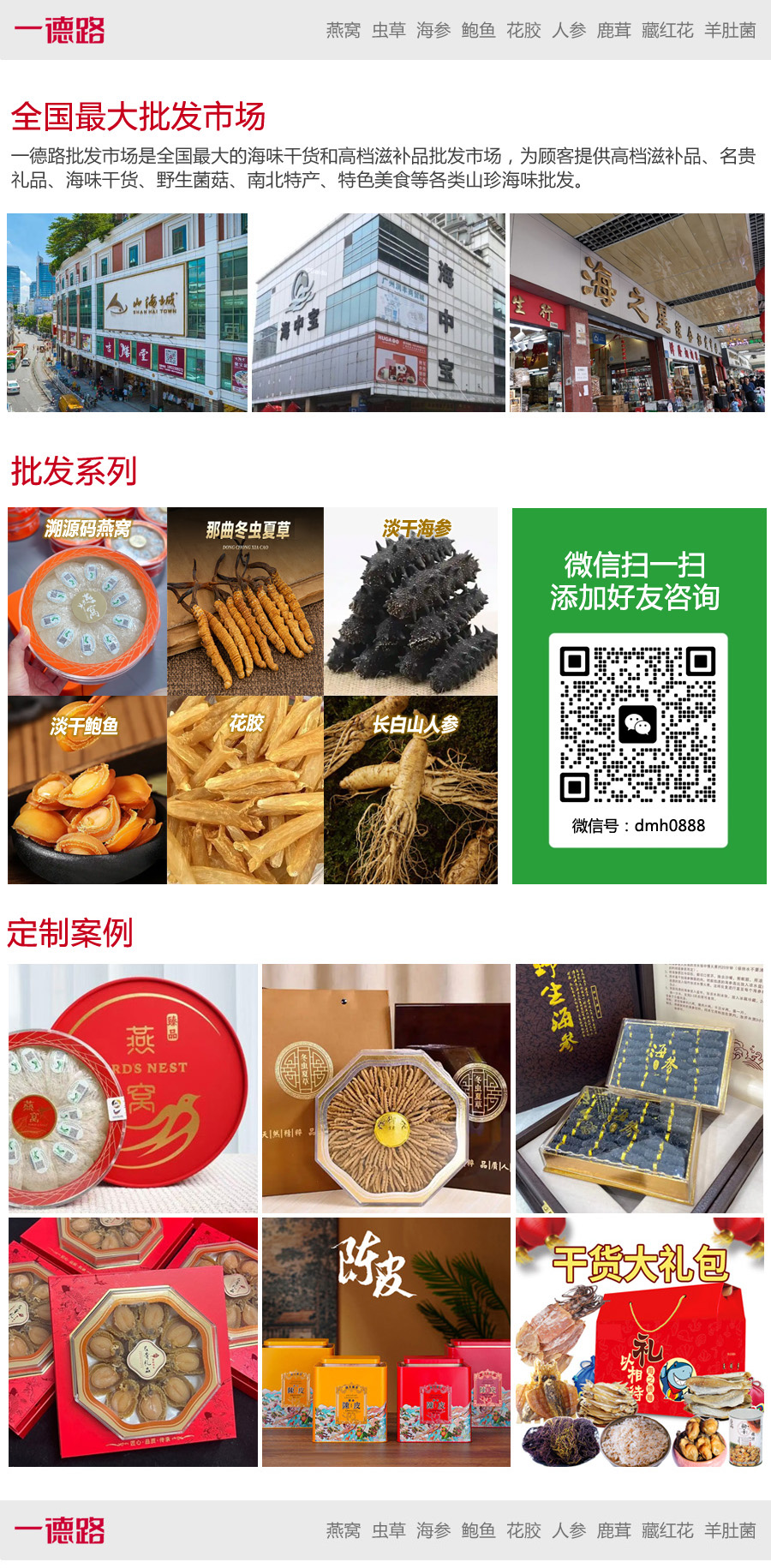Tap 花胶 in the header menu

[x=523, y=31]
